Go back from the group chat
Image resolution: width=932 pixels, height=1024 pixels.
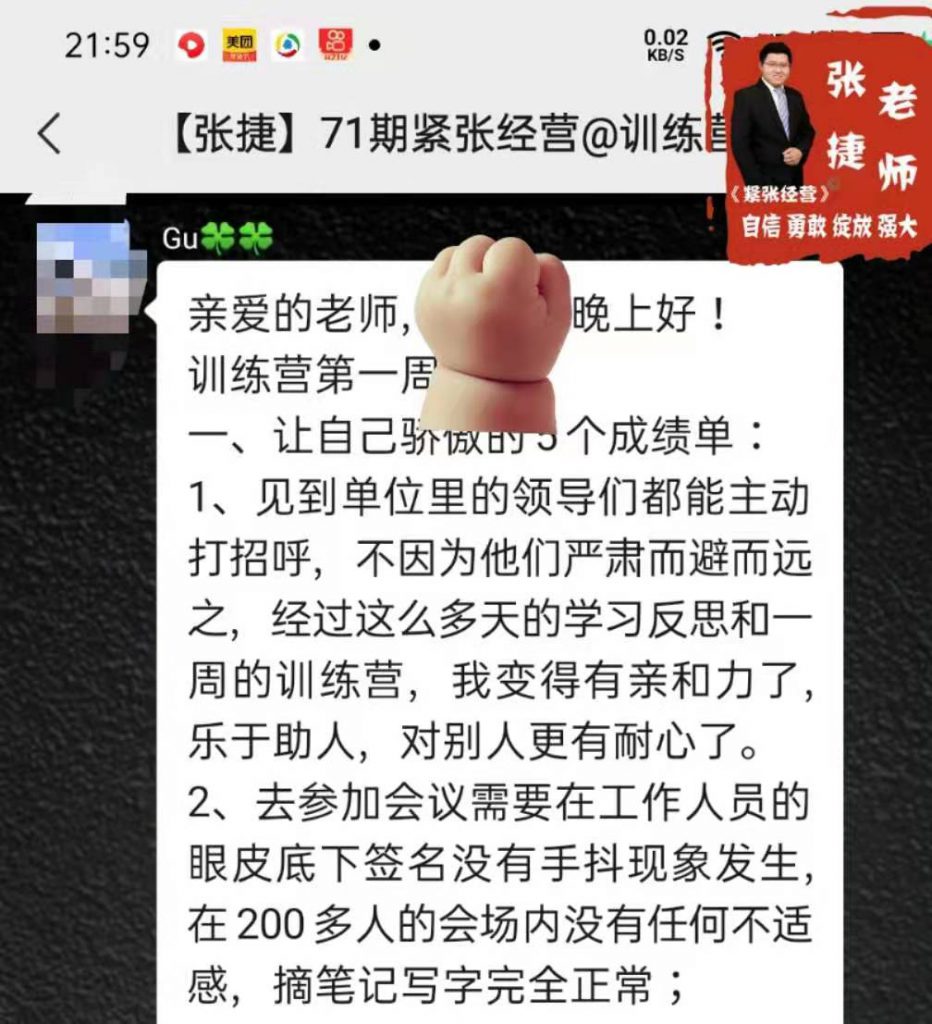pyautogui.click(x=49, y=134)
